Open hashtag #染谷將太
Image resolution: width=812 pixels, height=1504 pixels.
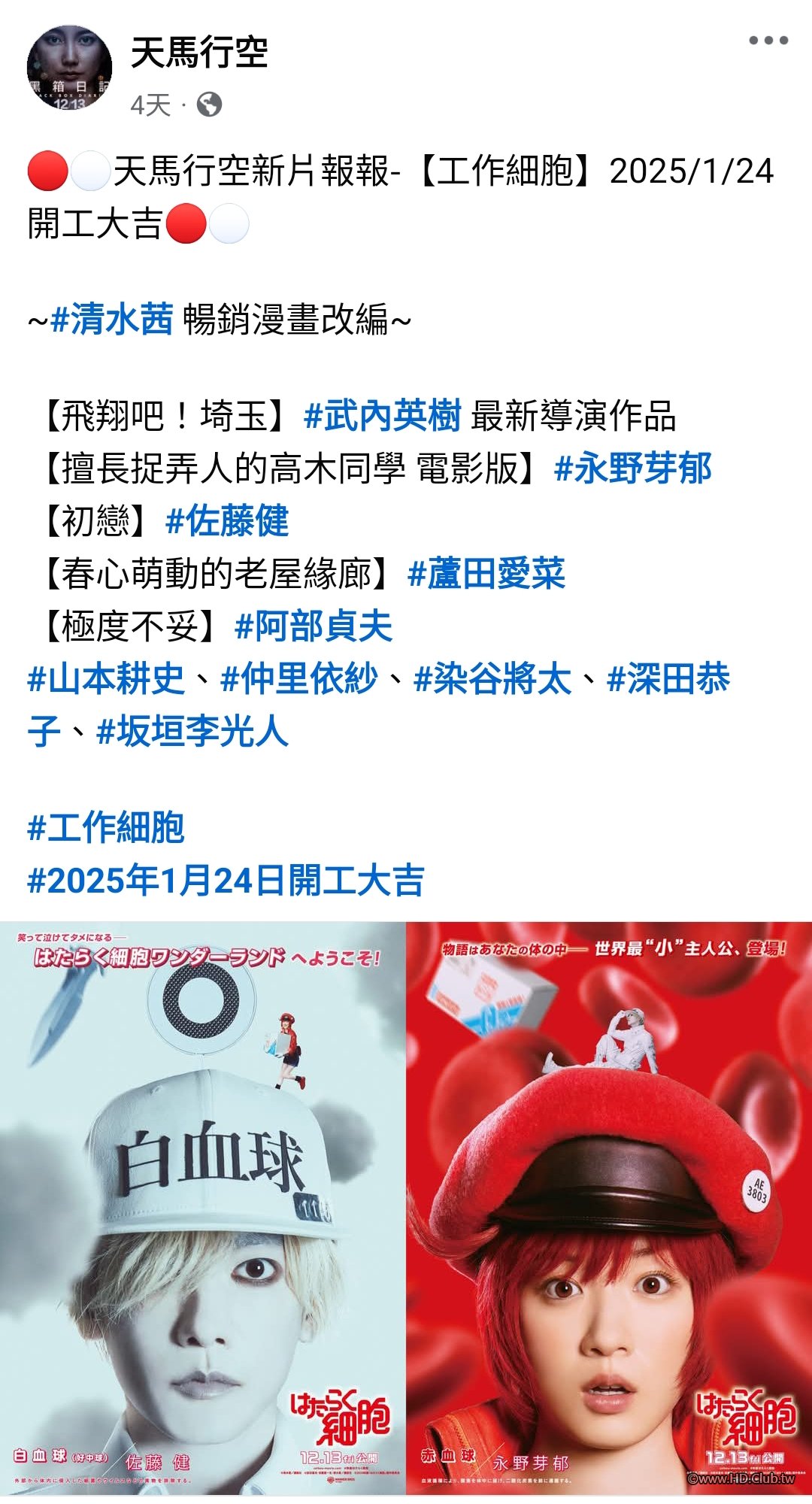click(492, 679)
